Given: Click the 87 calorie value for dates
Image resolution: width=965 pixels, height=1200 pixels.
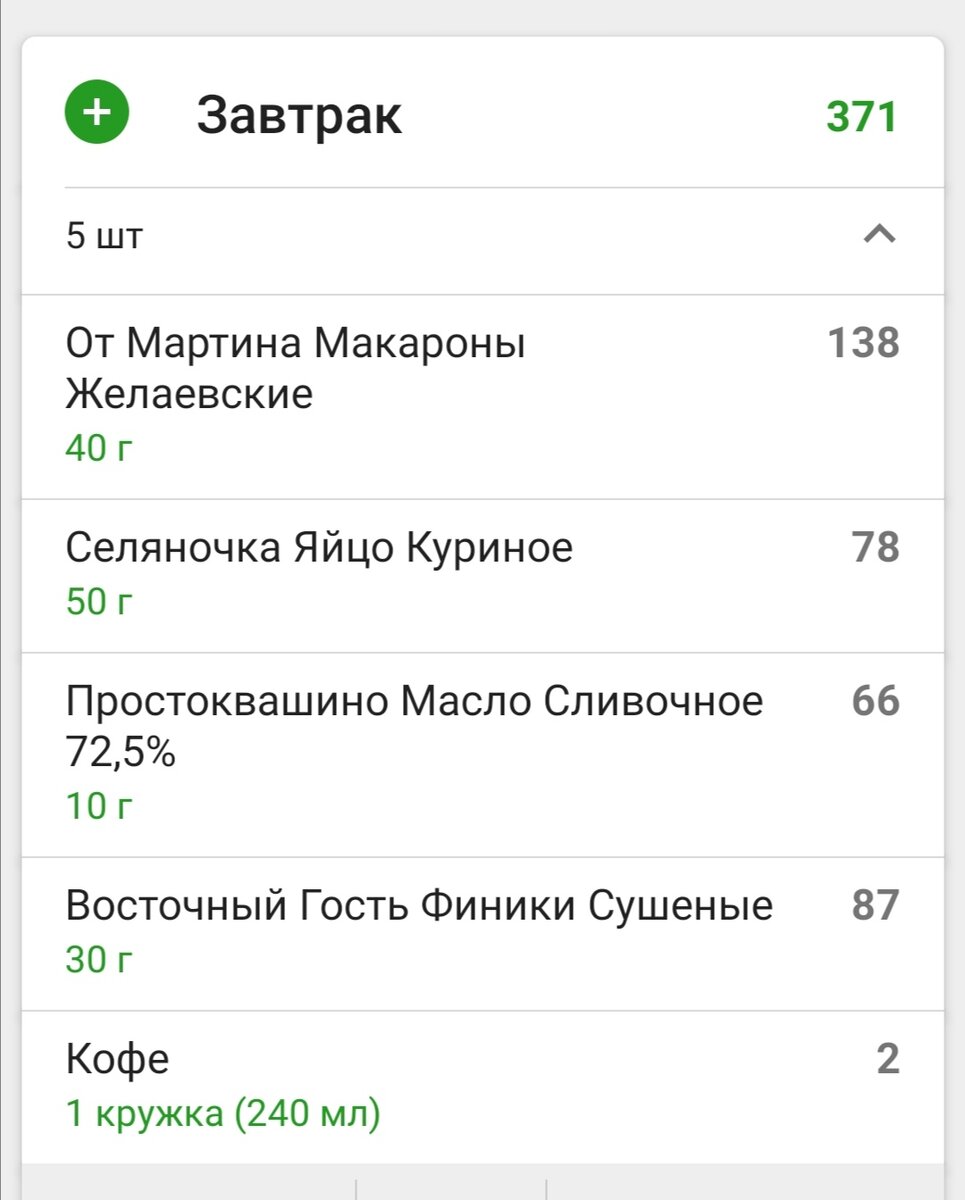Looking at the screenshot, I should coord(876,905).
